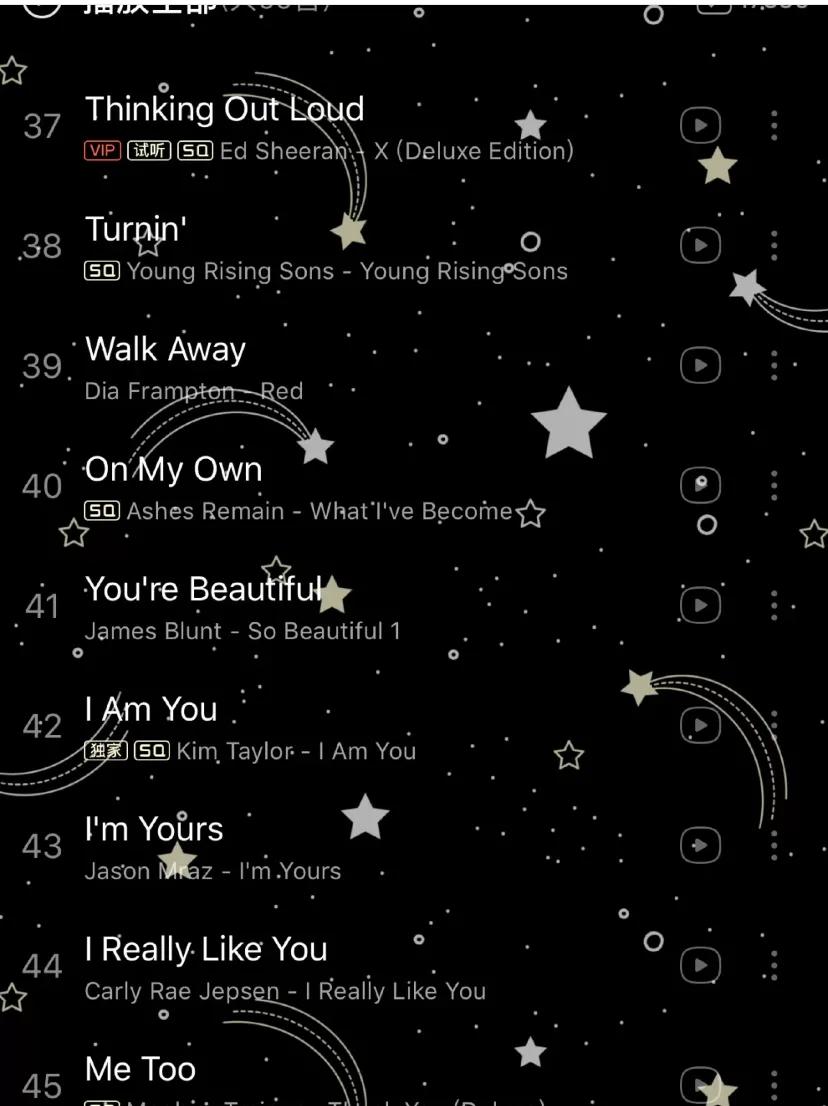828x1106 pixels.
Task: Play Walk Away by Dia Frampton
Action: (166, 349)
